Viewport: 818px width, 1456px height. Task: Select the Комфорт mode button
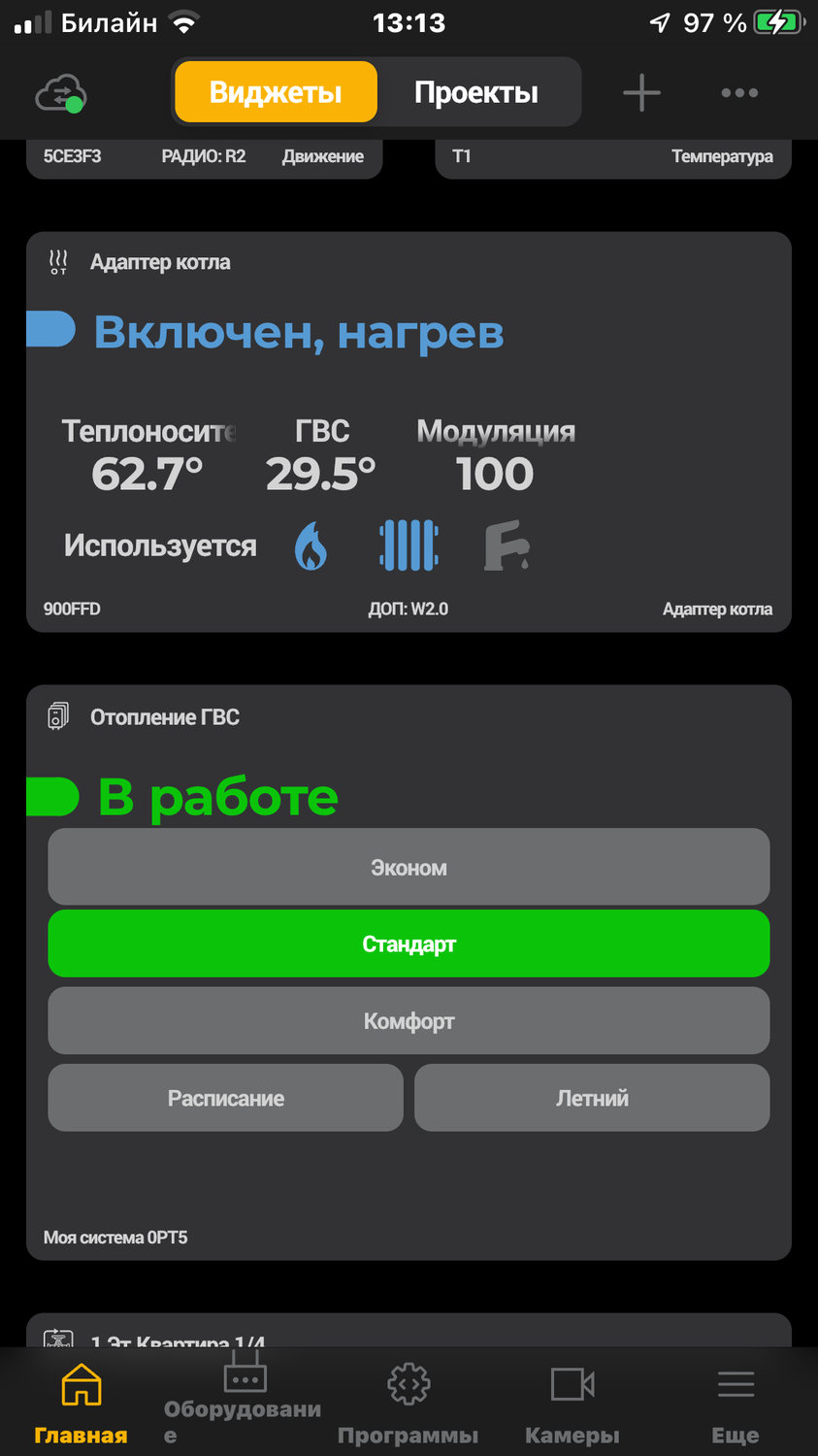click(x=409, y=1020)
